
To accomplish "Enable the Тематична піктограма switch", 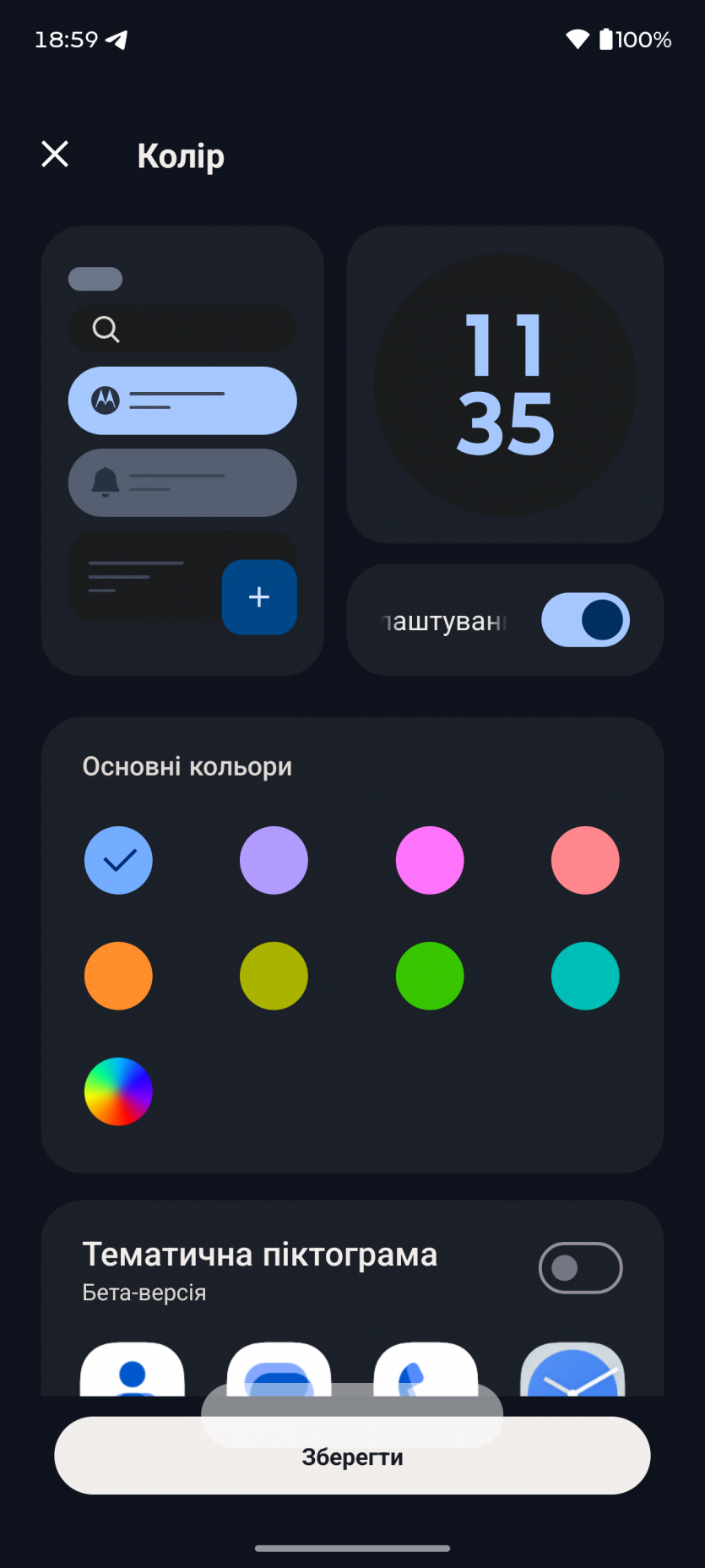I will point(580,1267).
